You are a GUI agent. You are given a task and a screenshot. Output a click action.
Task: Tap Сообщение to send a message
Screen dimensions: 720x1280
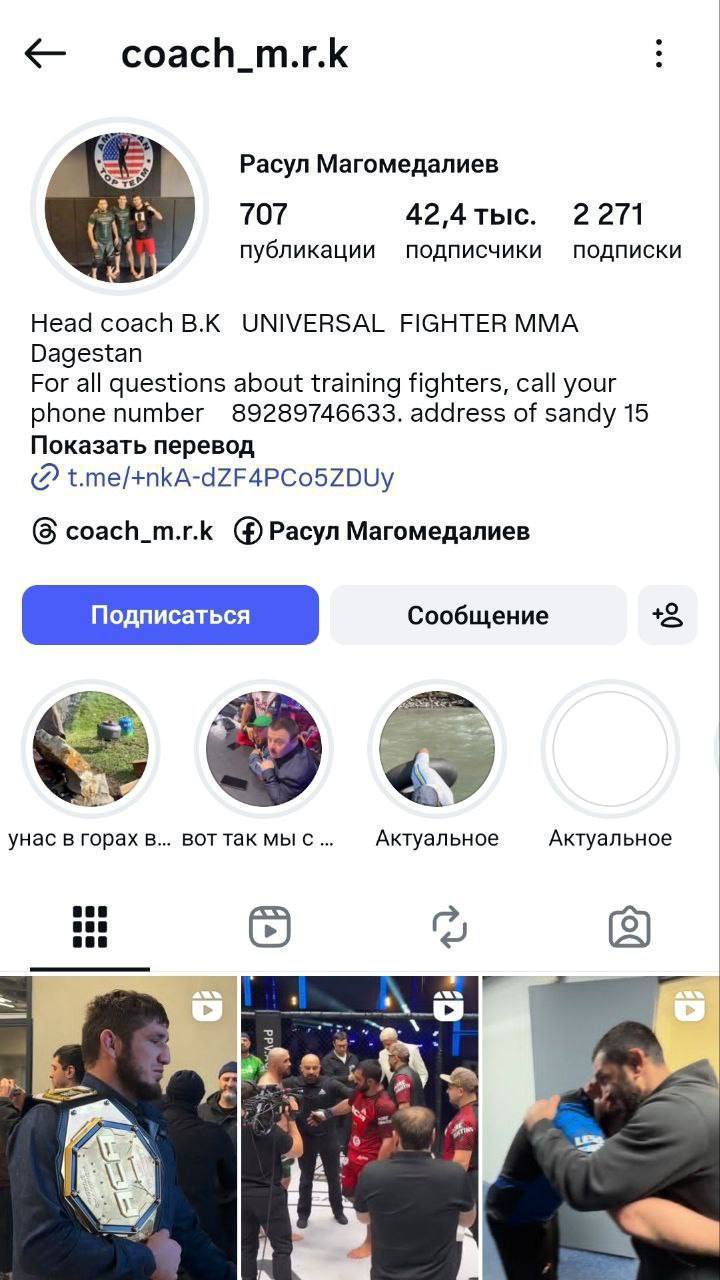(x=477, y=615)
